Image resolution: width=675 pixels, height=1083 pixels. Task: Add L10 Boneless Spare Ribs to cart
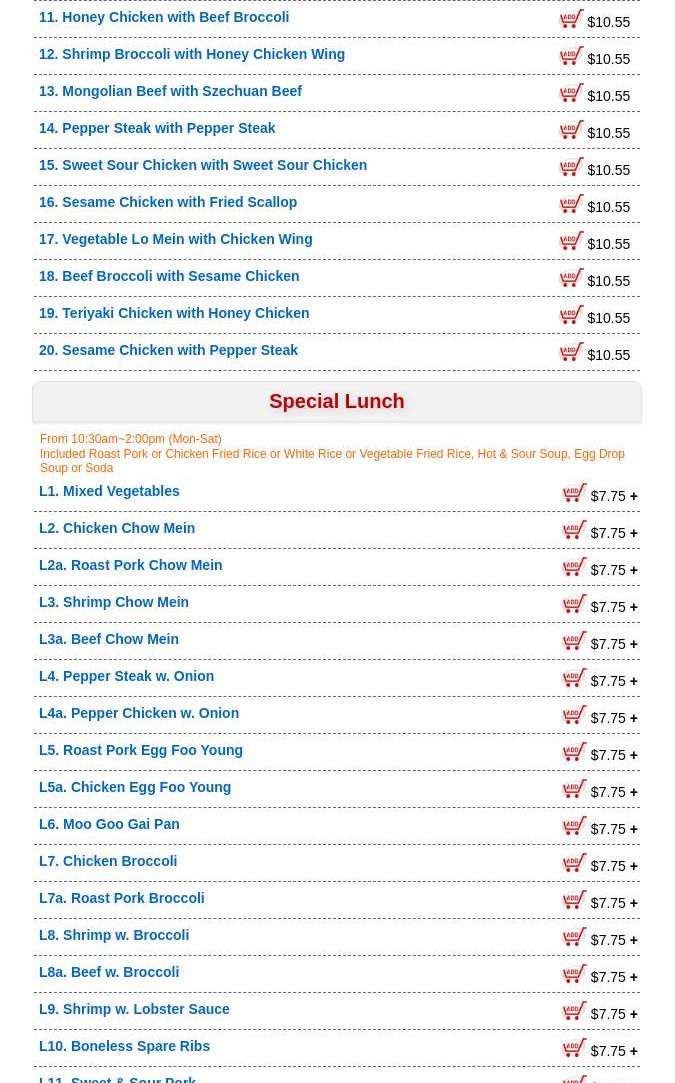[574, 1048]
